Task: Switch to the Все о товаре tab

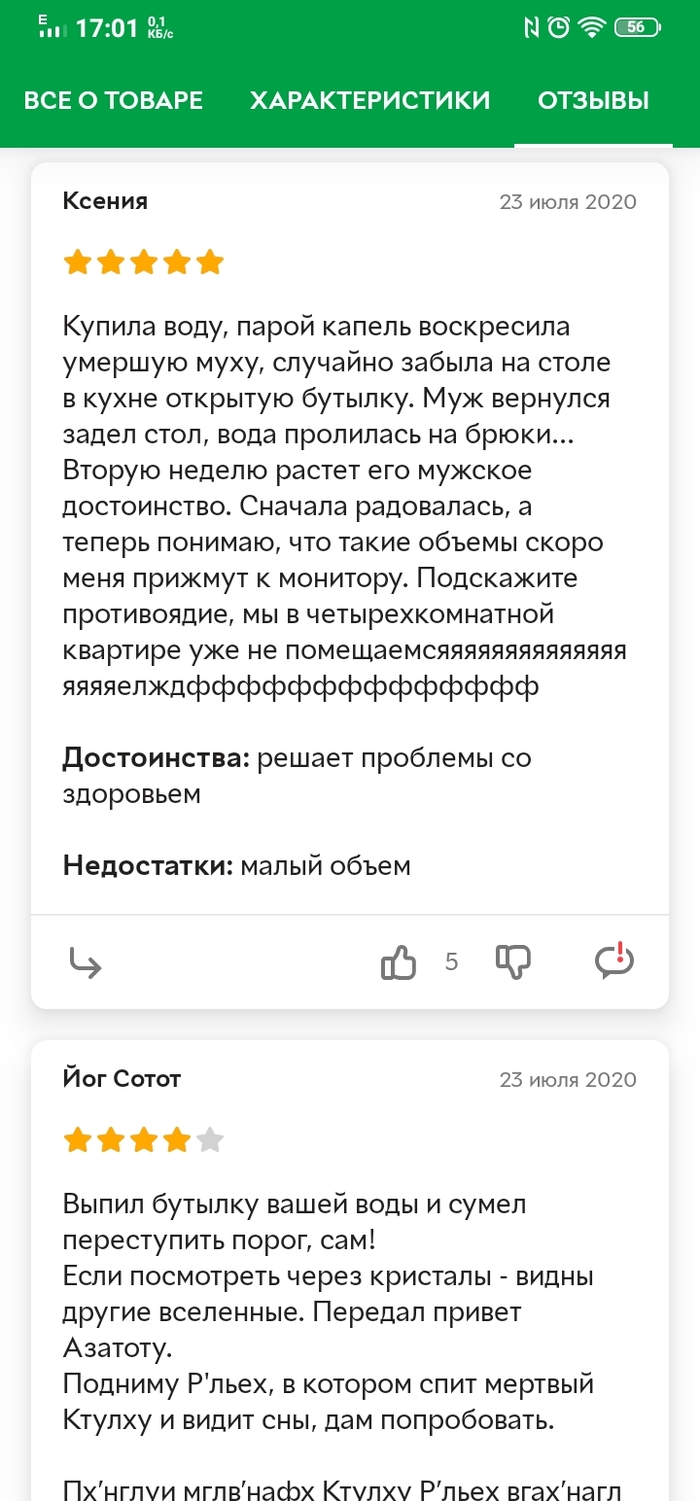Action: click(113, 101)
